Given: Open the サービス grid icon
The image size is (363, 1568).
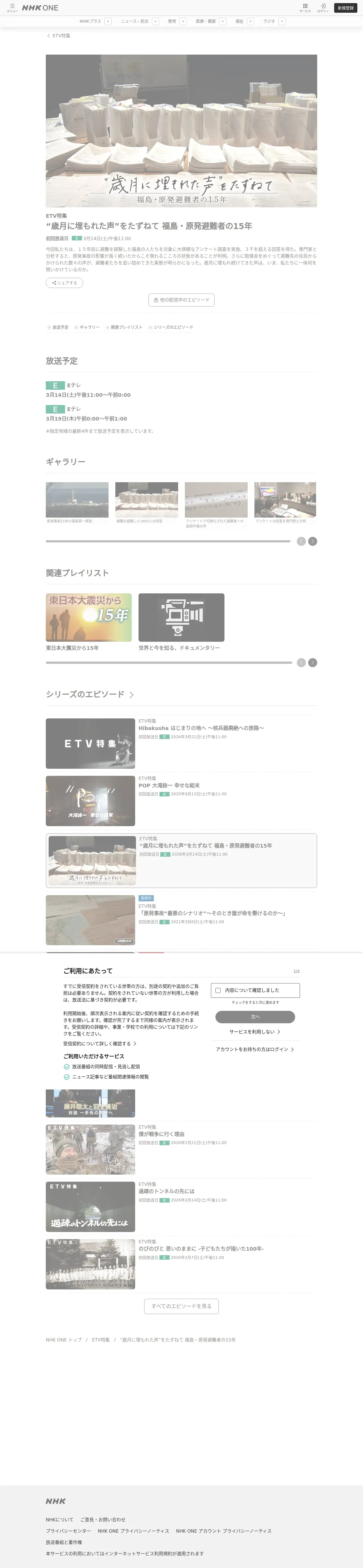Looking at the screenshot, I should click(305, 8).
